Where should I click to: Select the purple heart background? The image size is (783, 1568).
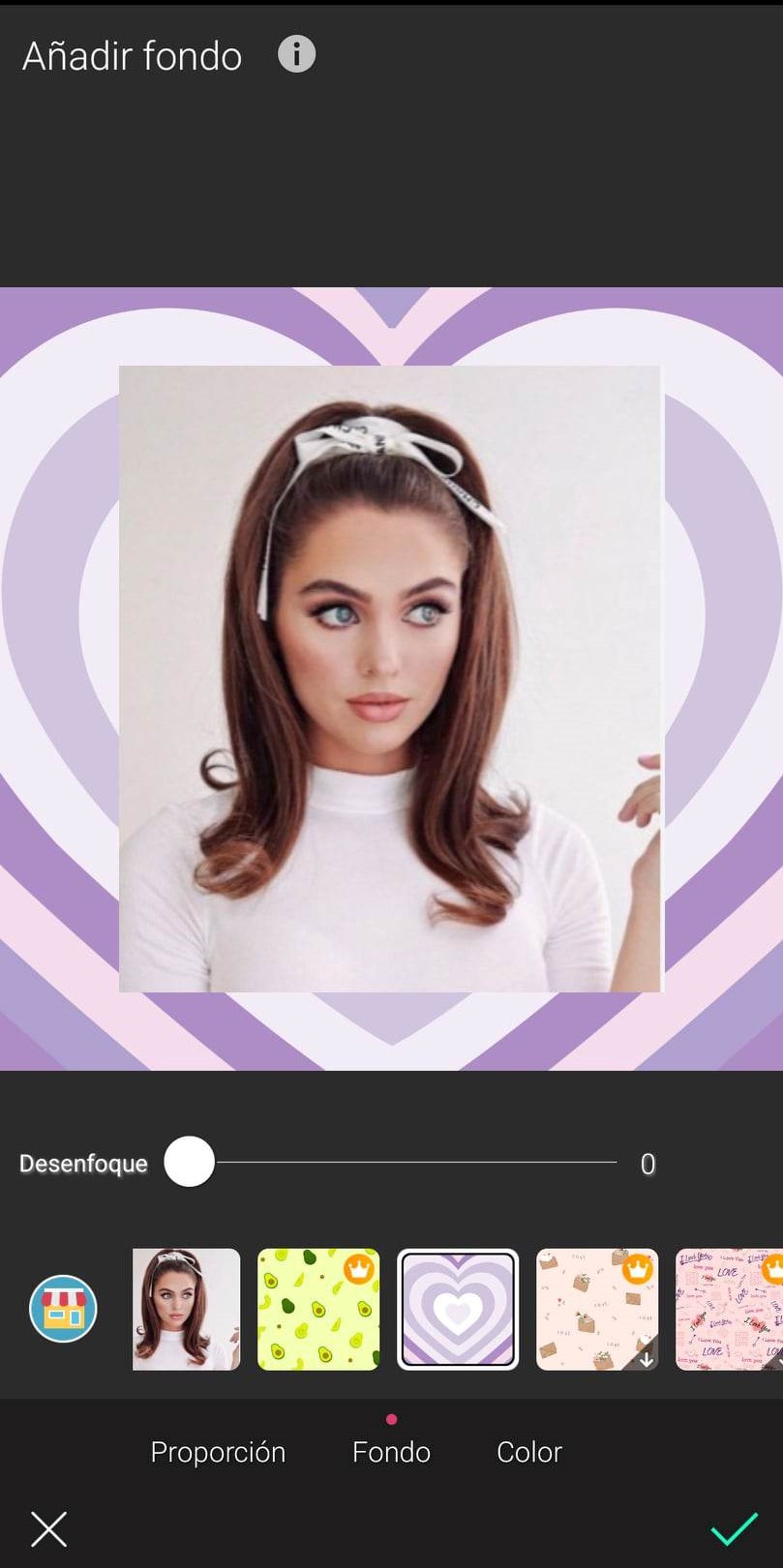458,1309
